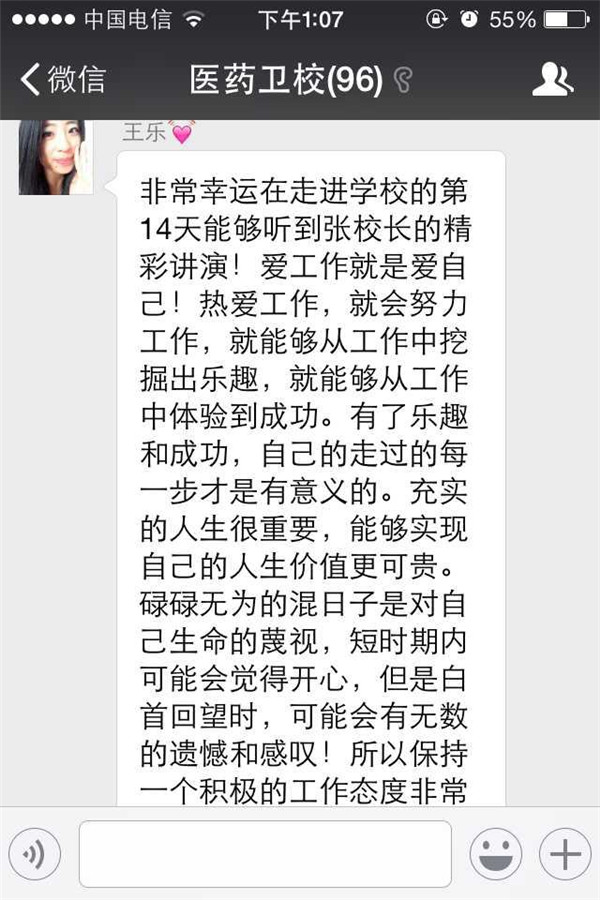Switch to voice message input
The width and height of the screenshot is (600, 900).
(x=35, y=854)
